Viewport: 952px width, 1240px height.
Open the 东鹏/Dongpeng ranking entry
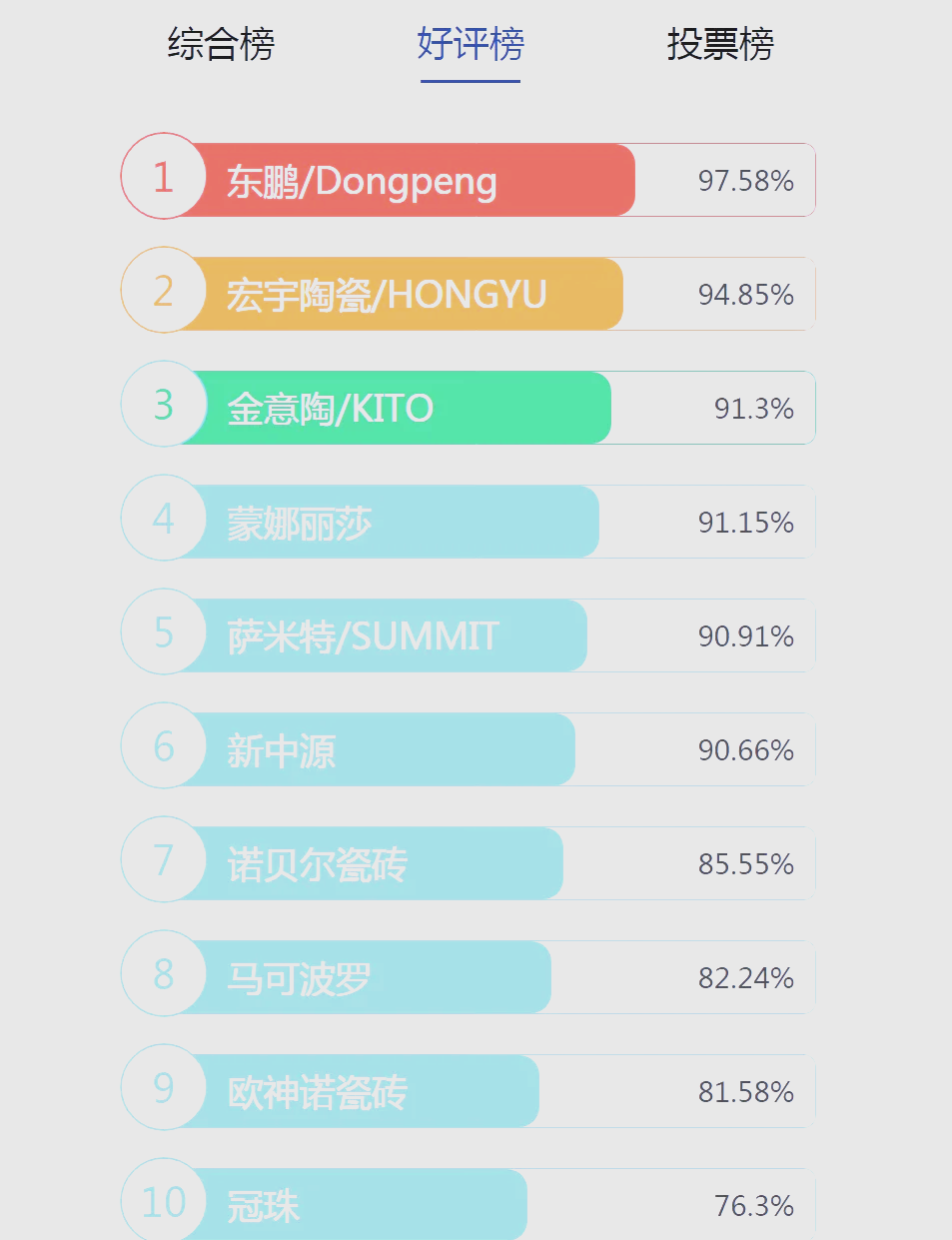[362, 181]
